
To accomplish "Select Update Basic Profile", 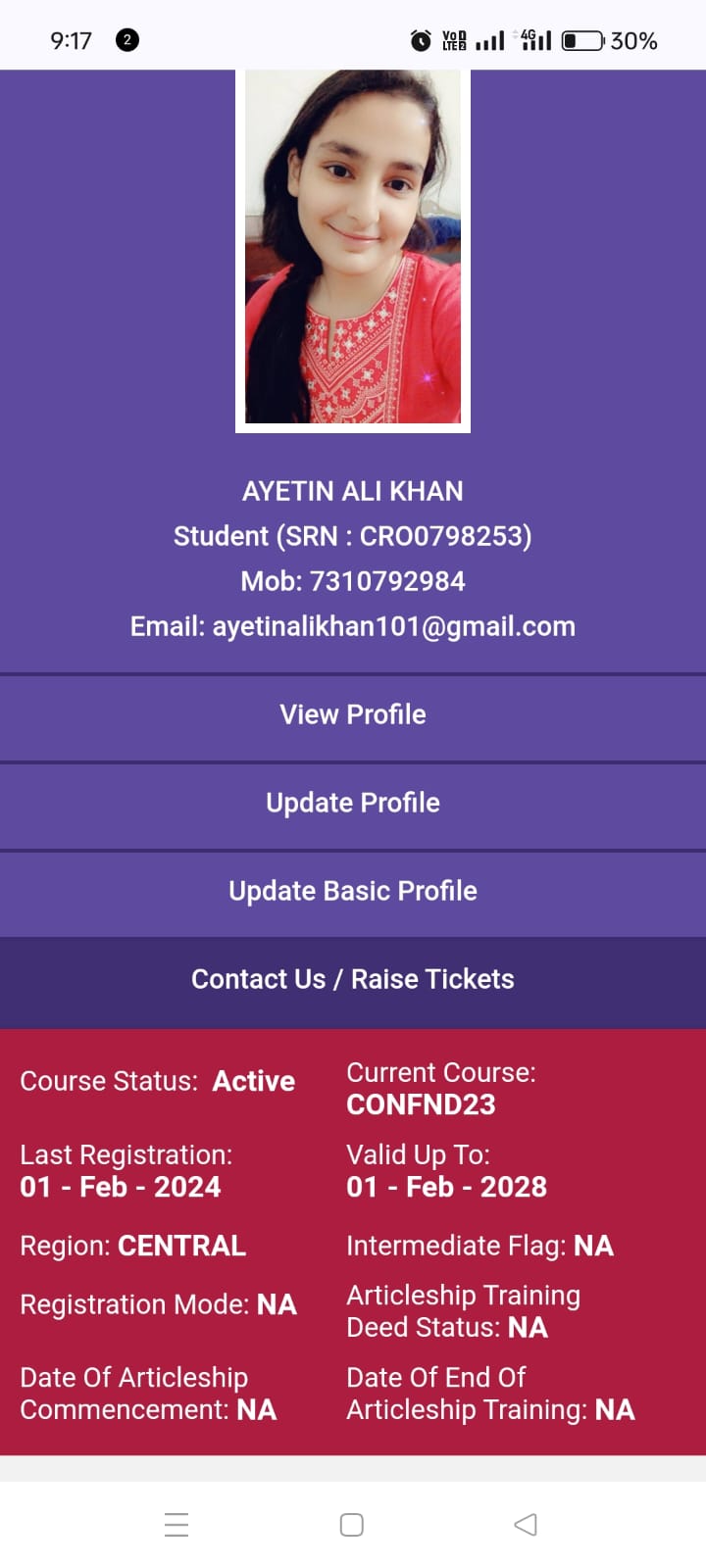I will (x=353, y=891).
